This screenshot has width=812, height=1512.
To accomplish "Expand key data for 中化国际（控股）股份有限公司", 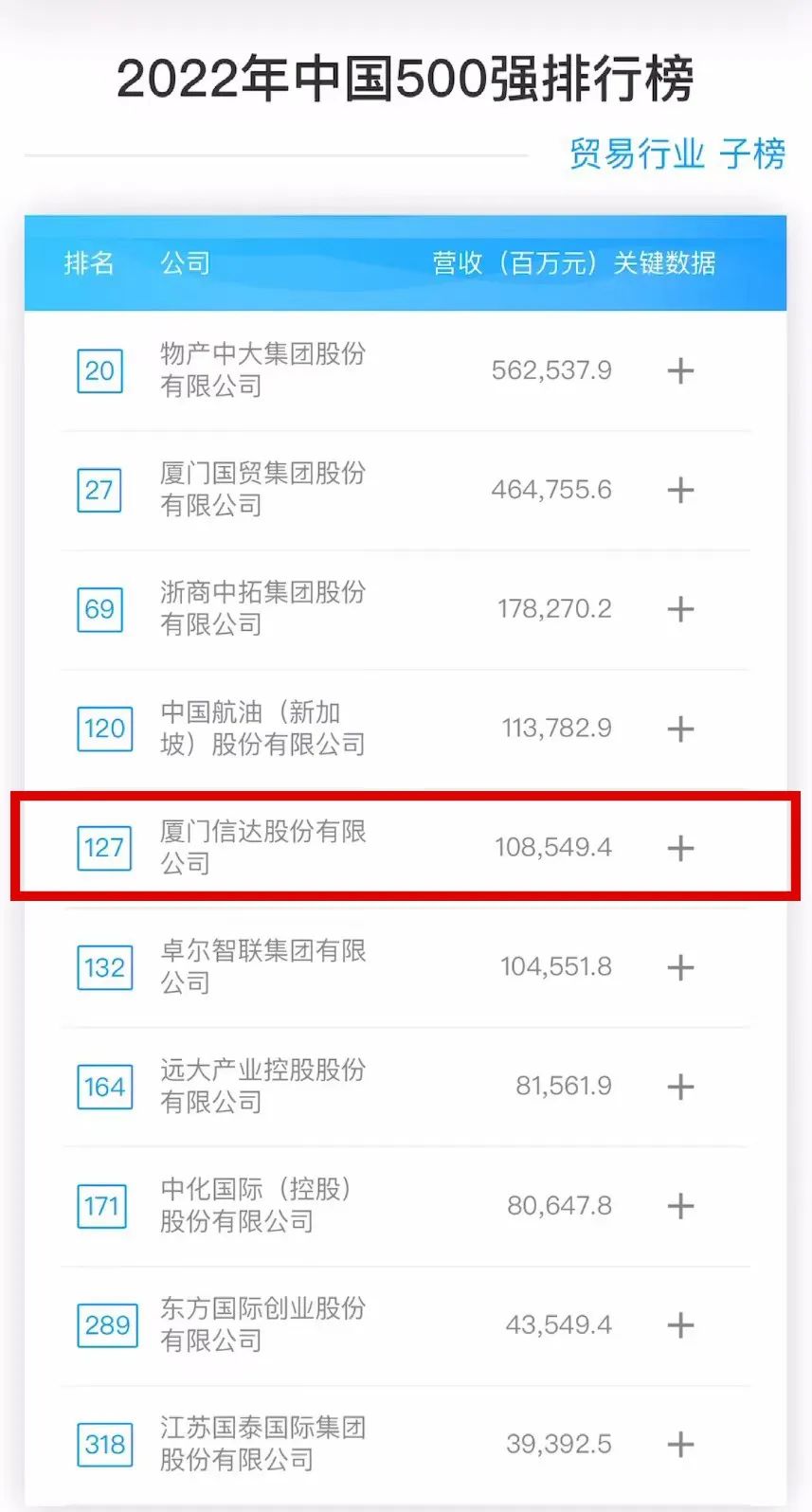I will (680, 1206).
